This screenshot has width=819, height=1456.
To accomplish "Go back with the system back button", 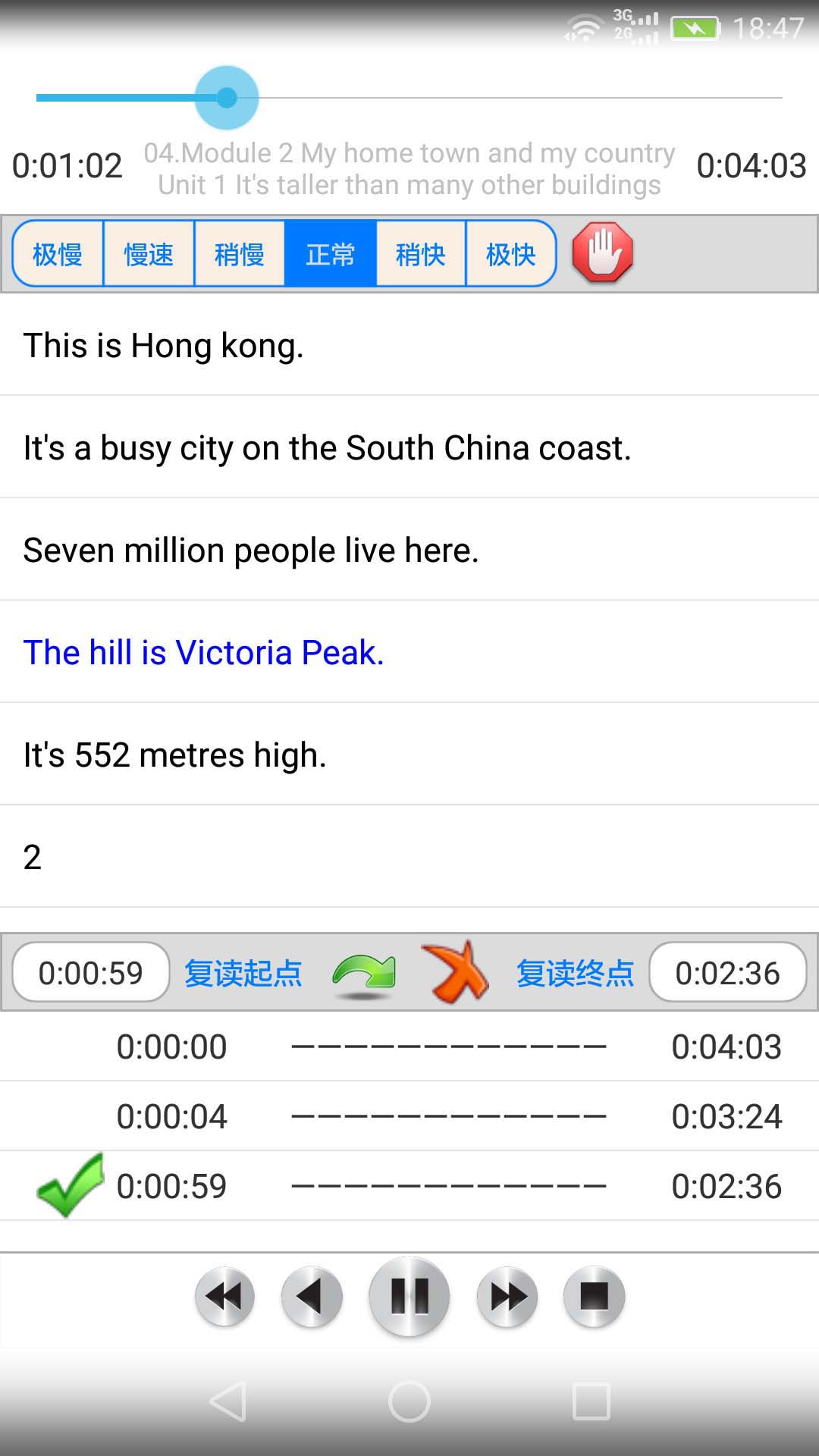I will [227, 1401].
